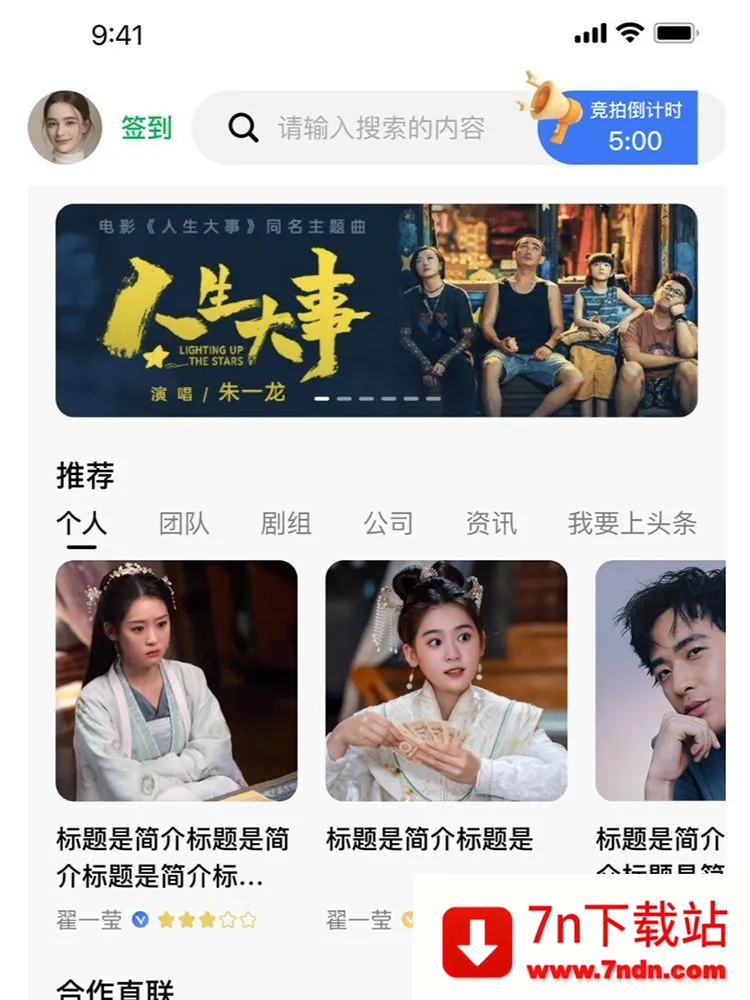Switch to the 团队 tab
The height and width of the screenshot is (1000, 750).
point(184,523)
